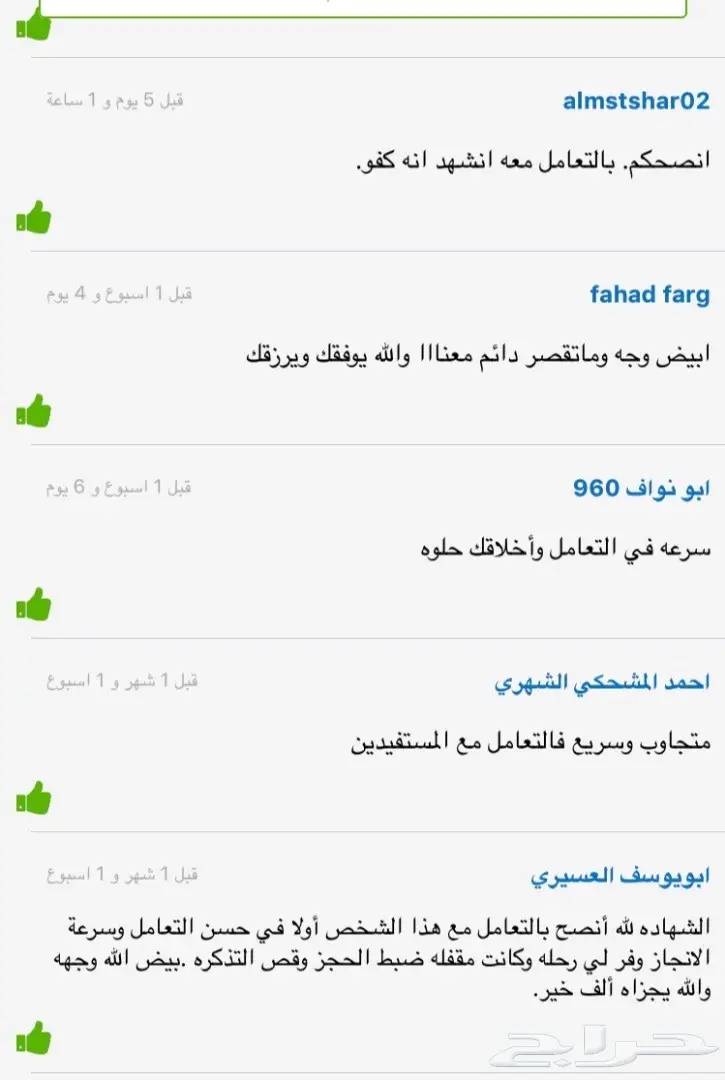725x1080 pixels.
Task: Open احمد المشحكي الشهري's profile page
Action: [601, 681]
